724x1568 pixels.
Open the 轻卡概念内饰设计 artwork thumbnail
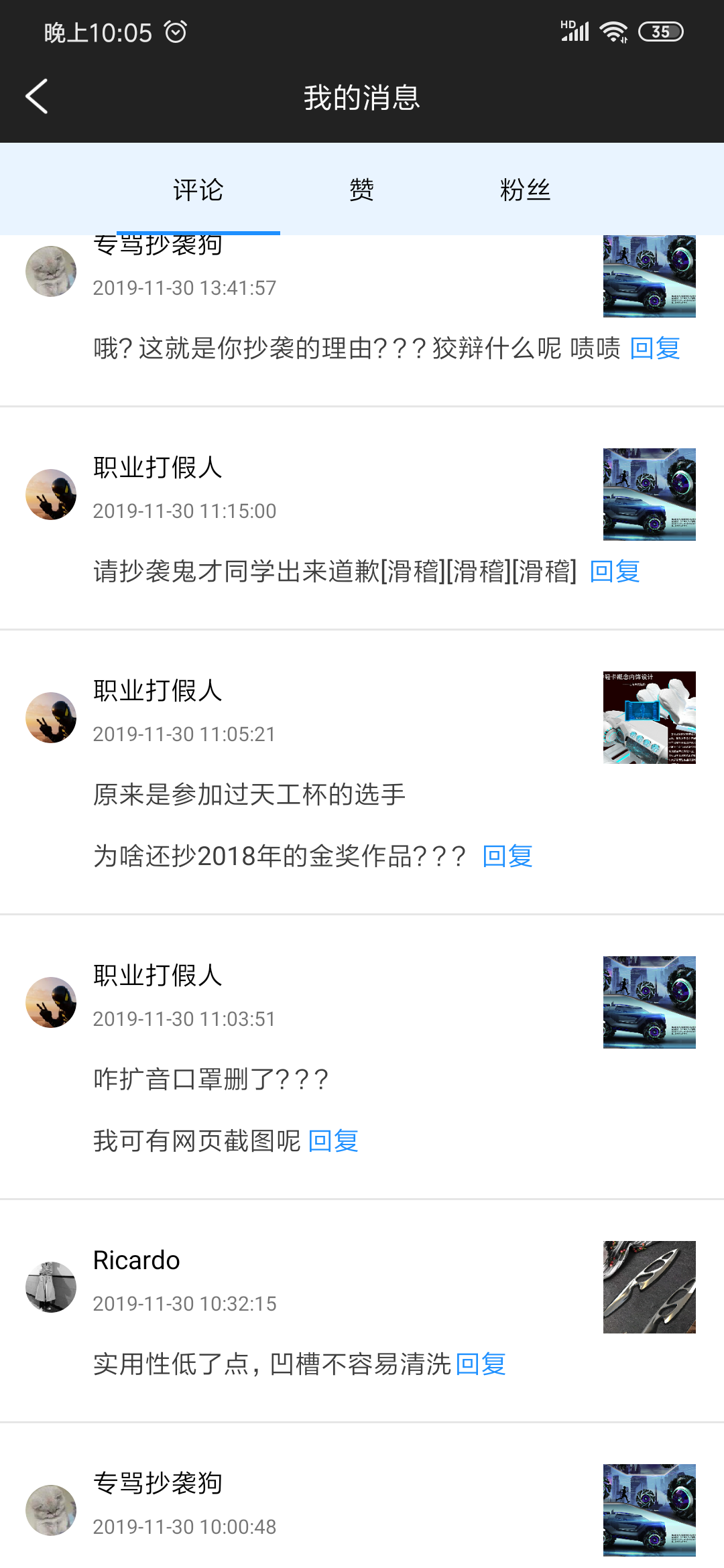click(x=649, y=717)
